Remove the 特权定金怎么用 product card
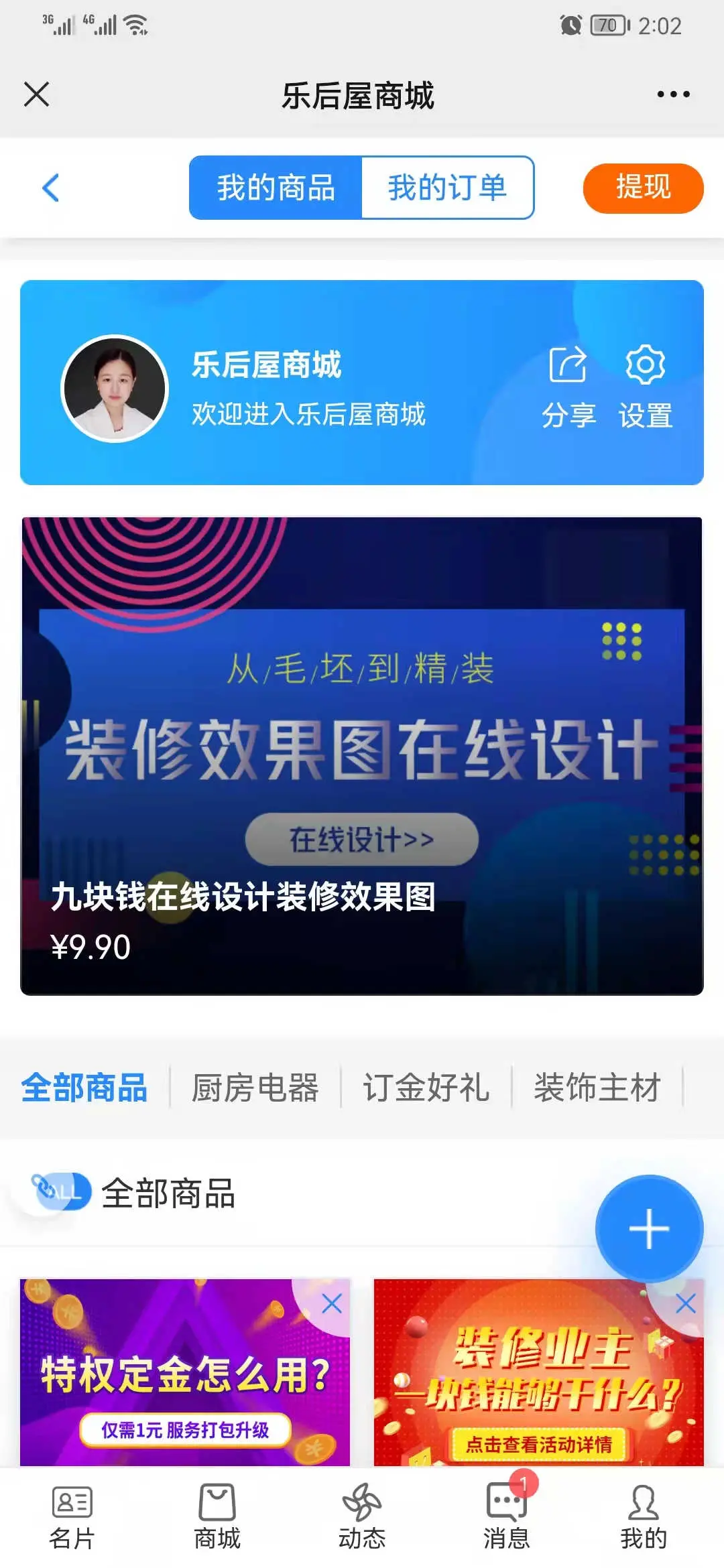Image resolution: width=724 pixels, height=1568 pixels. pyautogui.click(x=332, y=1303)
